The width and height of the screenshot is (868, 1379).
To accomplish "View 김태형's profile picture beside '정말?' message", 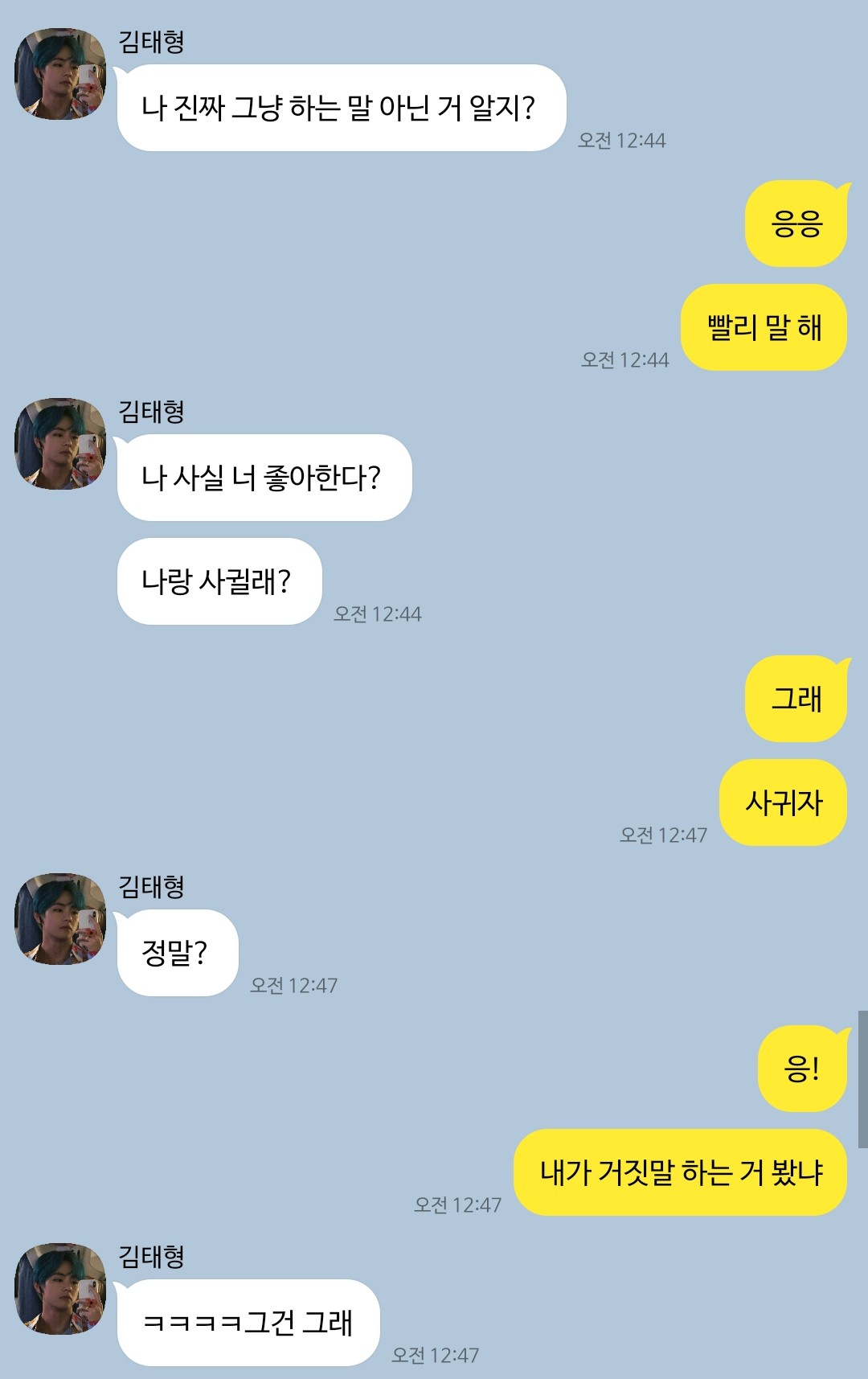I will click(60, 919).
